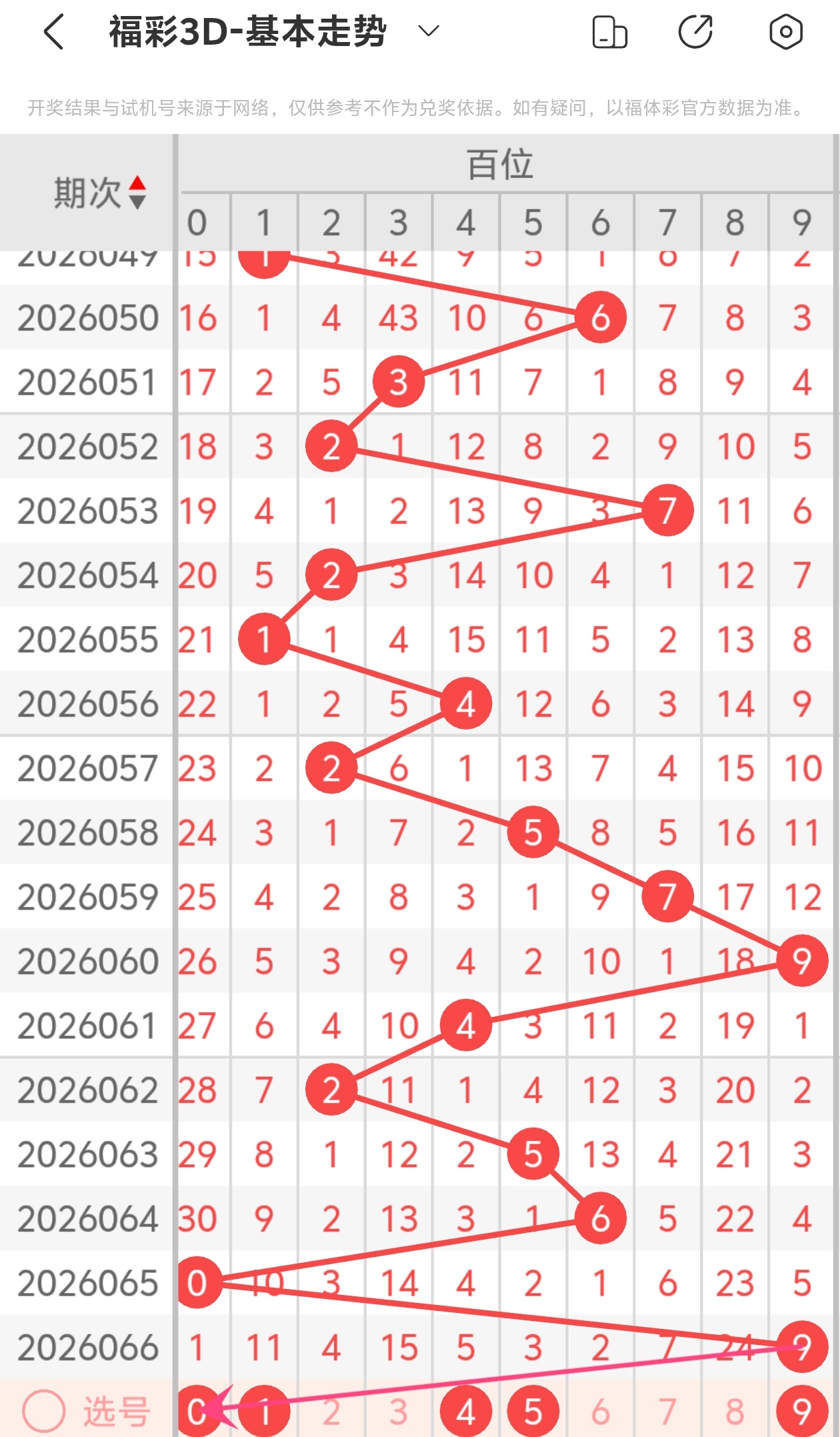Deselect number 4 in the 选号 row
The height and width of the screenshot is (1437, 840).
point(466,1411)
